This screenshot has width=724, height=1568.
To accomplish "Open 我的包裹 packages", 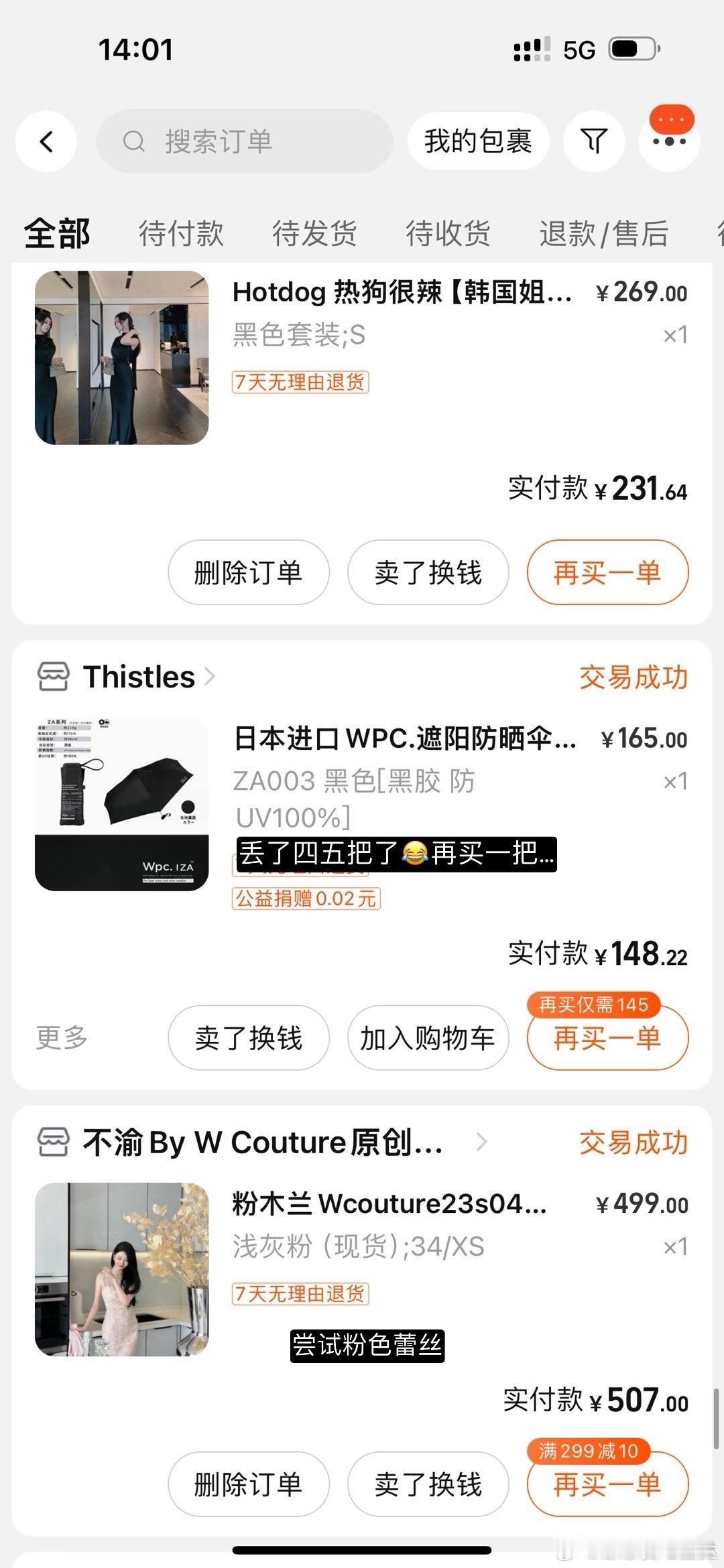I will 478,141.
